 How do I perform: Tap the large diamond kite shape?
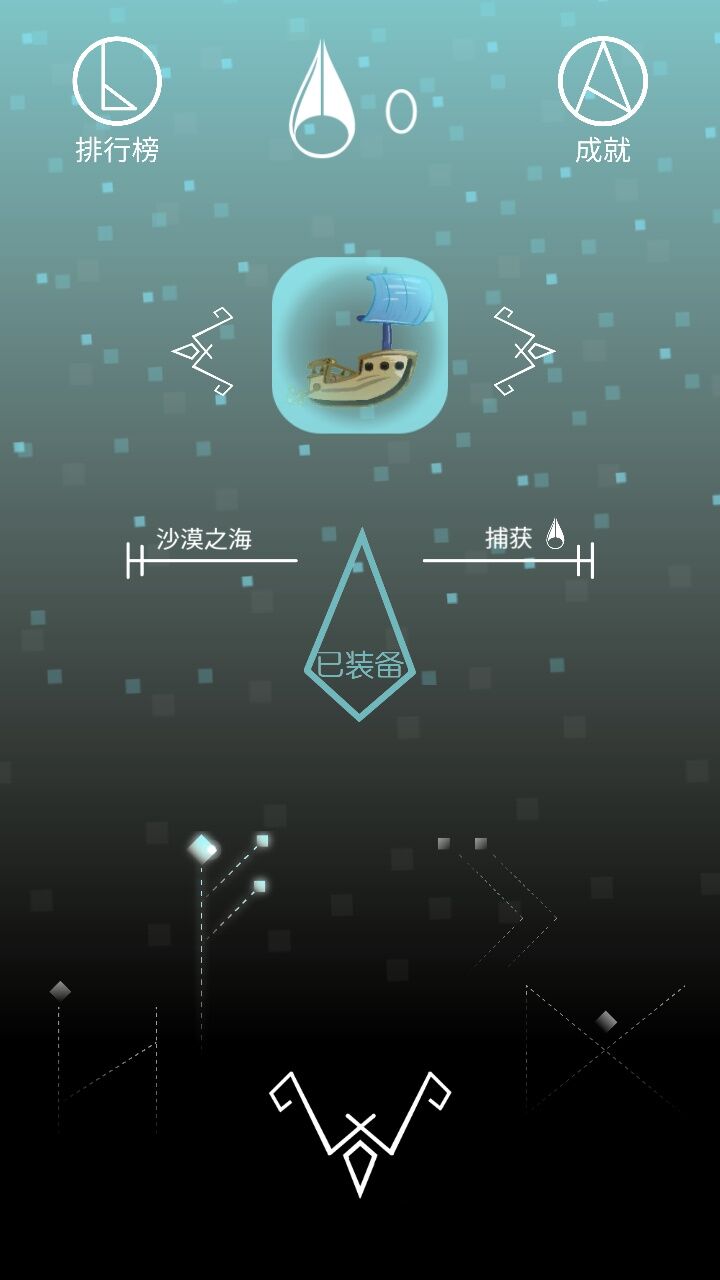pyautogui.click(x=360, y=625)
